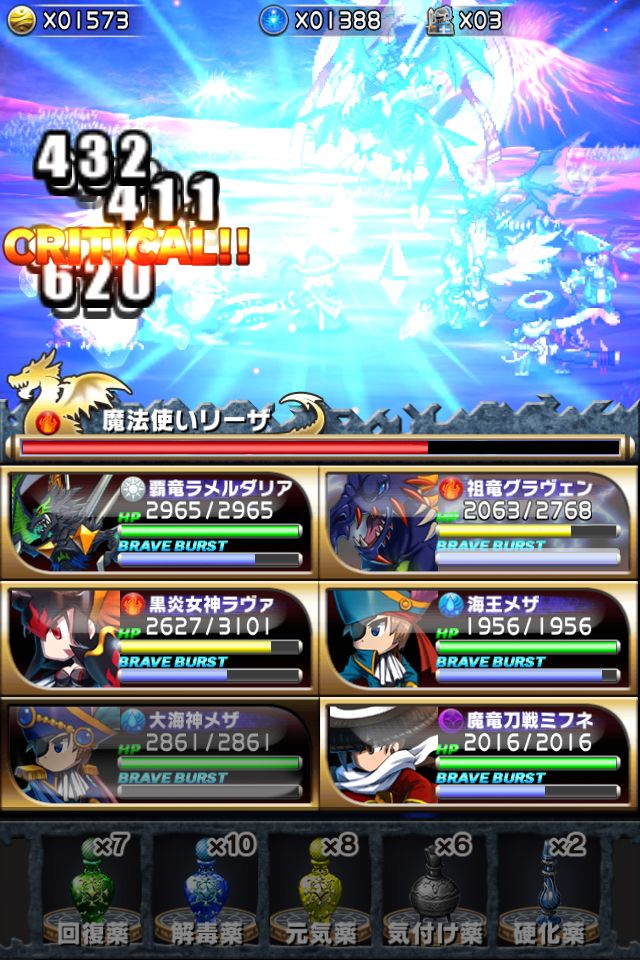The height and width of the screenshot is (960, 640).
Task: Attack with 魔竜刀戦ミフネ unit panel
Action: 478,754
